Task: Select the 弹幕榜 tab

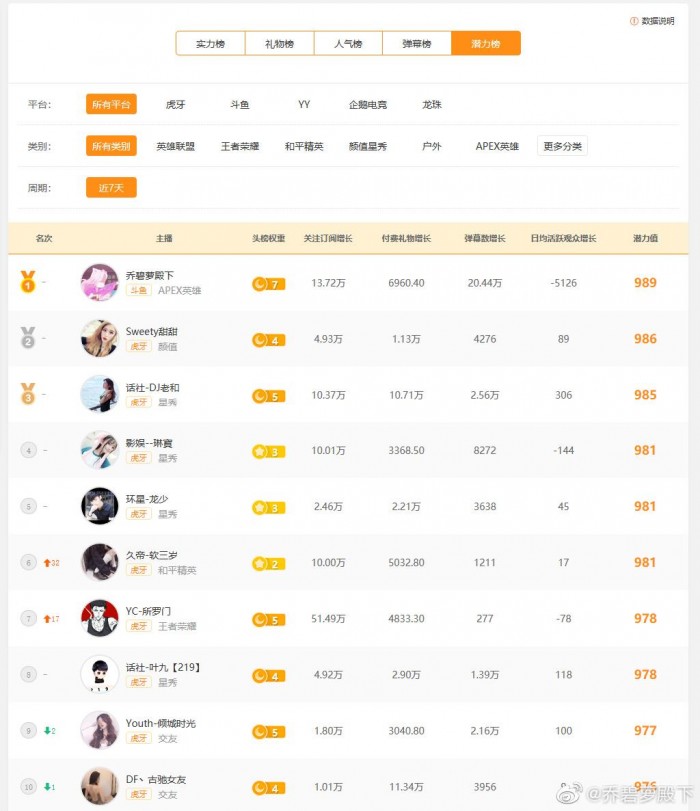Action: [417, 44]
